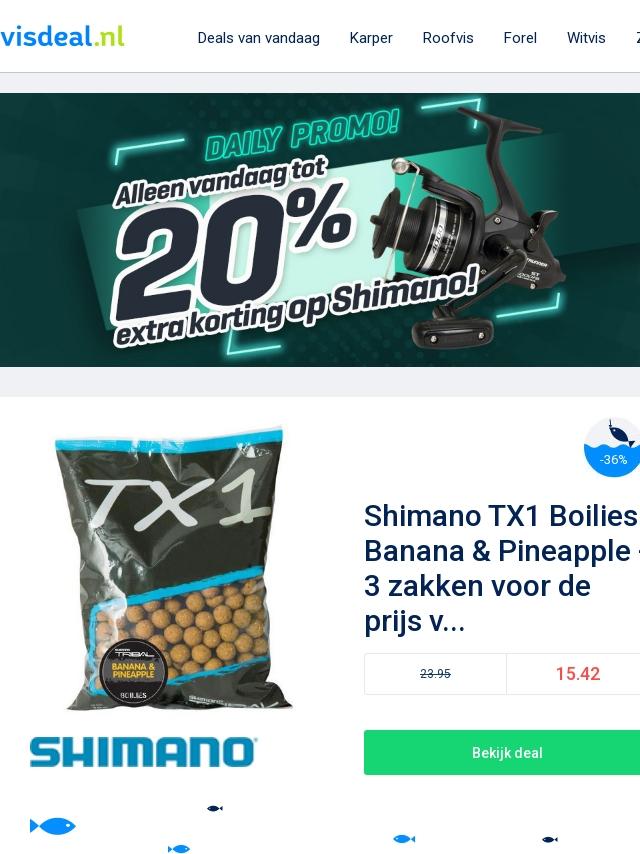Tap the Bekijk deal button
Image resolution: width=640 pixels, height=854 pixels.
coord(506,752)
